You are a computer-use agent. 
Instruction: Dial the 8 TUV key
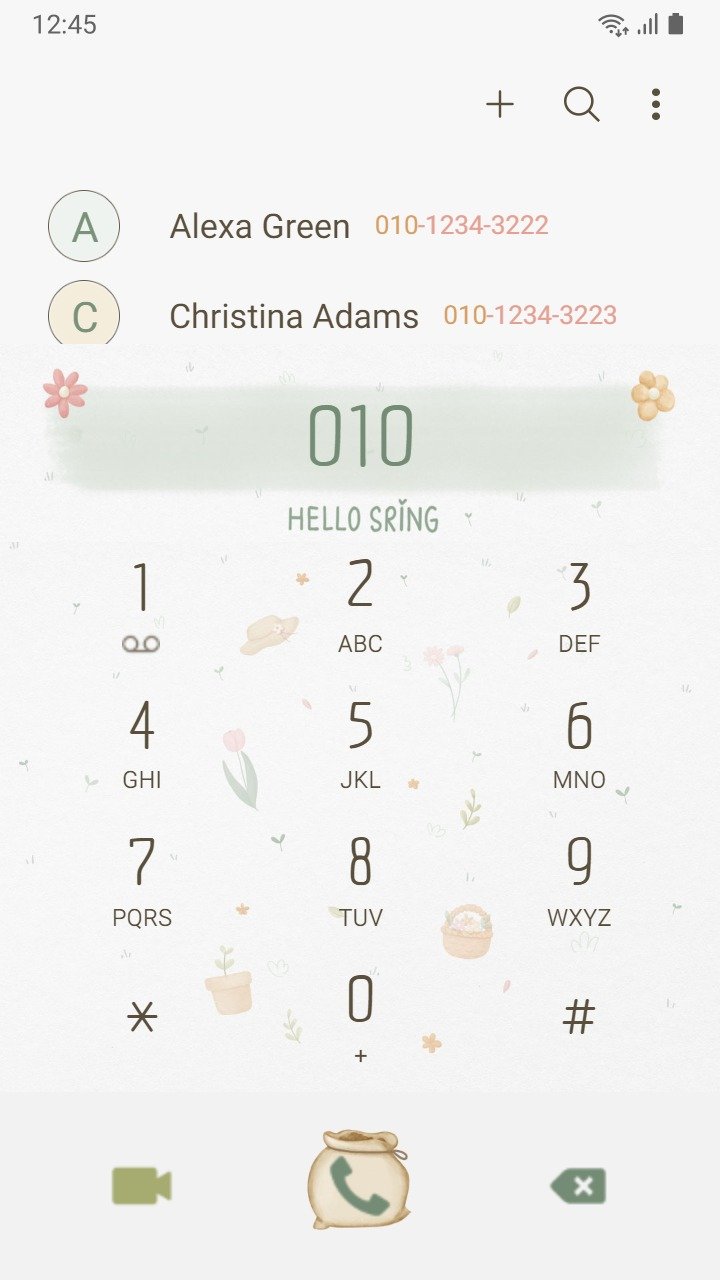click(360, 881)
